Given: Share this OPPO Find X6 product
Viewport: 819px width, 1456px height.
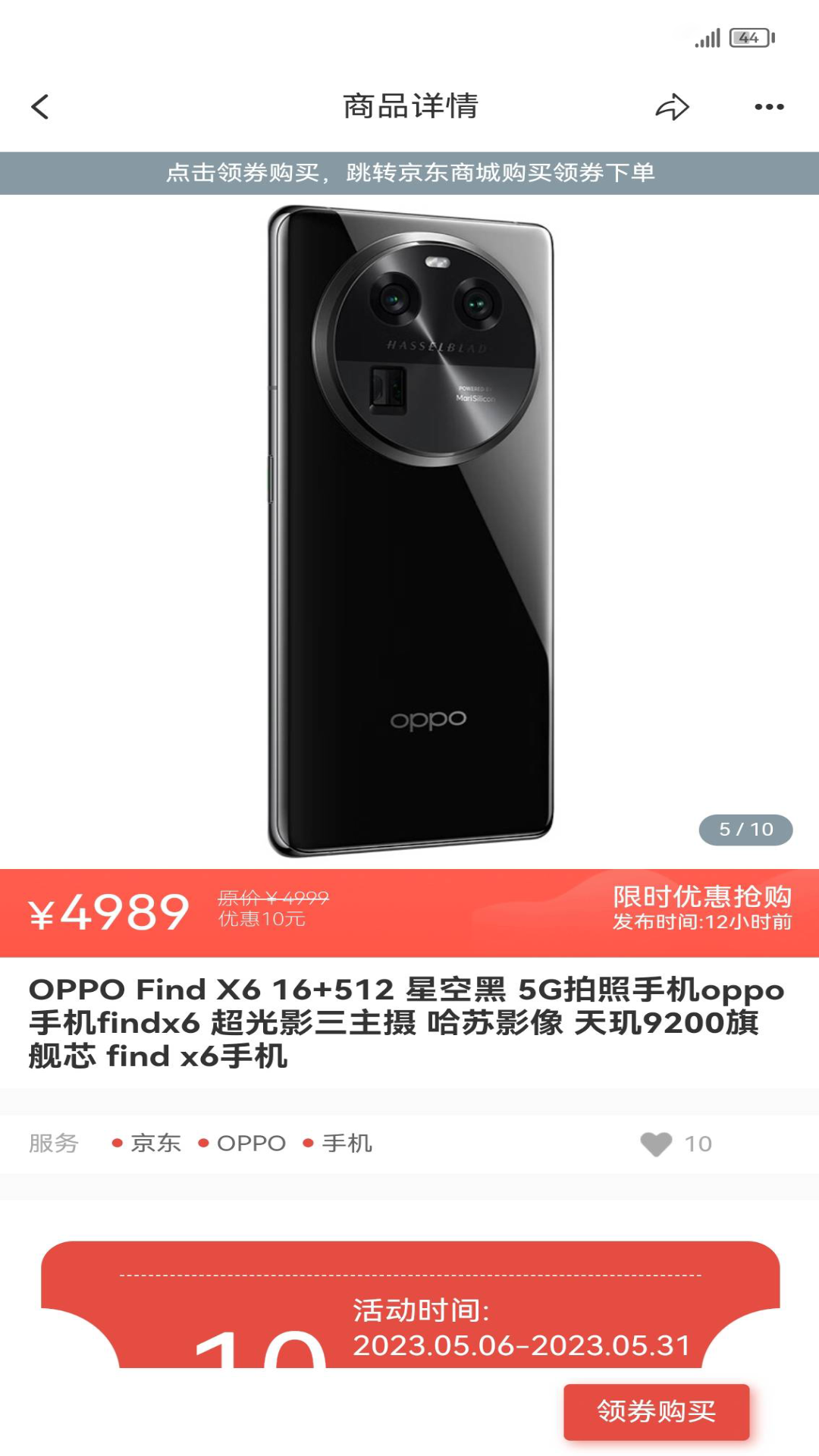Looking at the screenshot, I should pos(672,107).
